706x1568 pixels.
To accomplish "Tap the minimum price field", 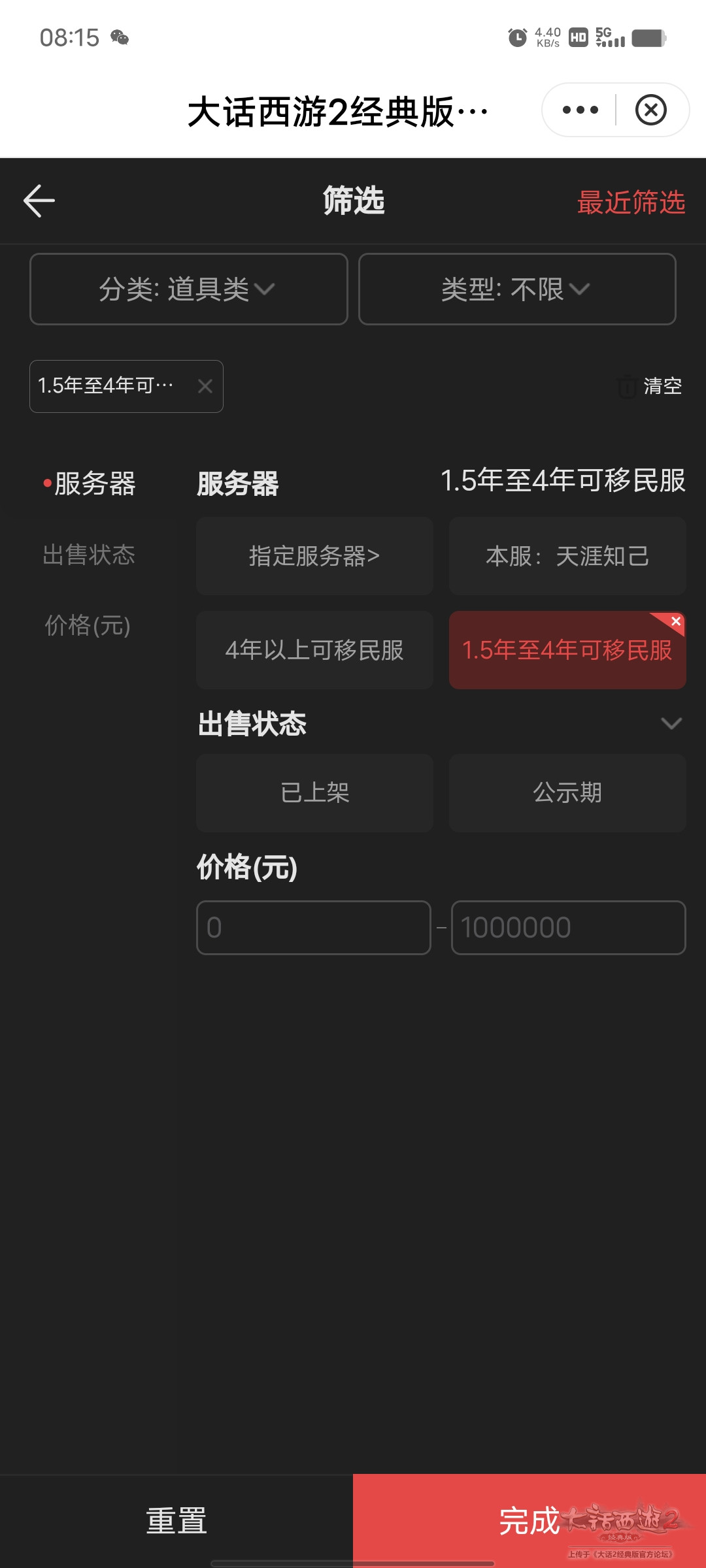I will pos(314,927).
